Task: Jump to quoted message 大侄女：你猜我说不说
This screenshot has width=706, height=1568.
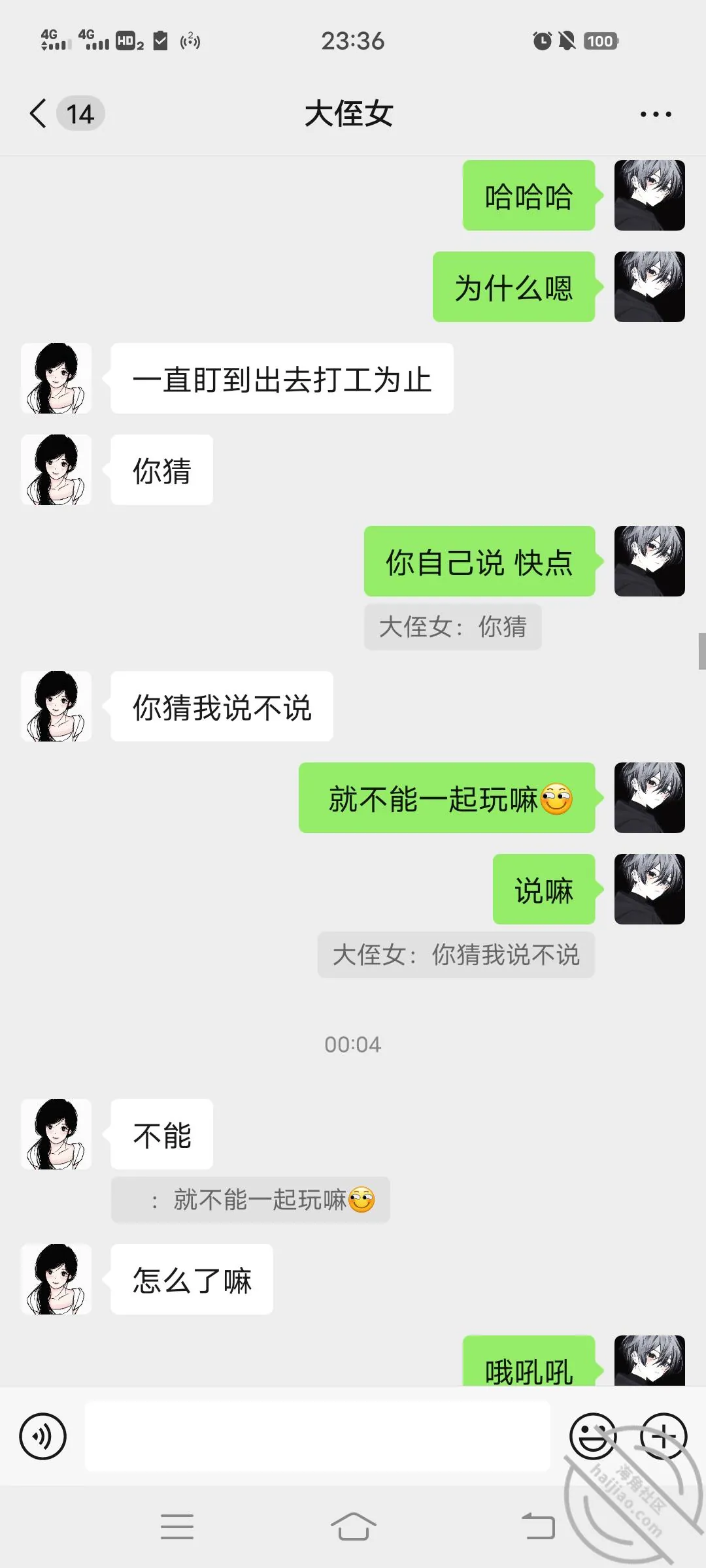Action: click(456, 955)
